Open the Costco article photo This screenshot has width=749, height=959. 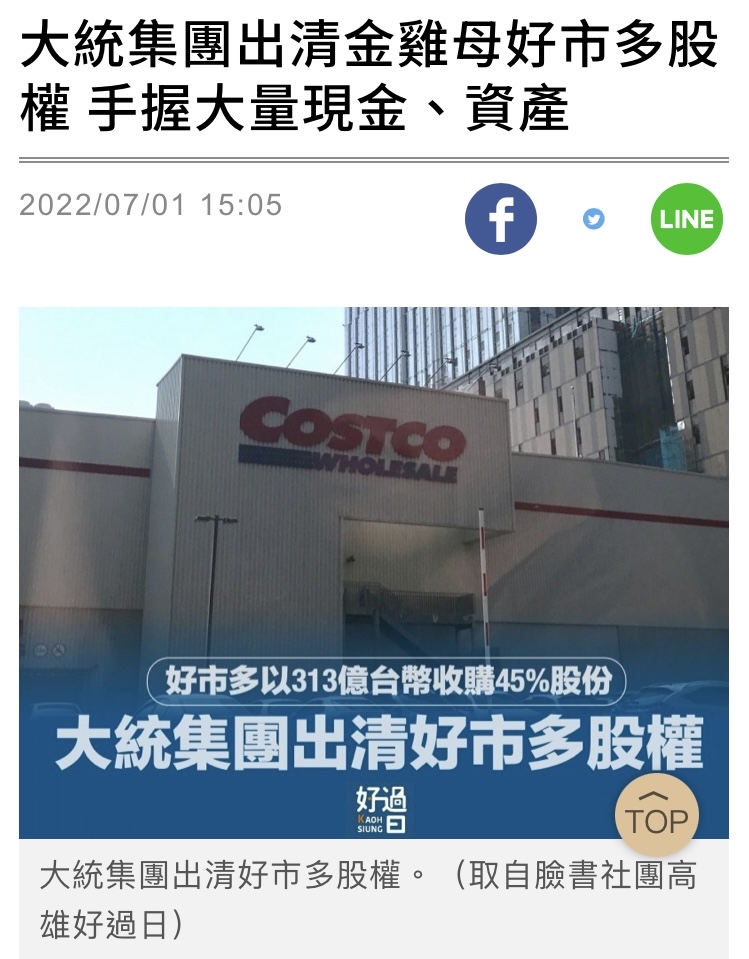pos(373,520)
